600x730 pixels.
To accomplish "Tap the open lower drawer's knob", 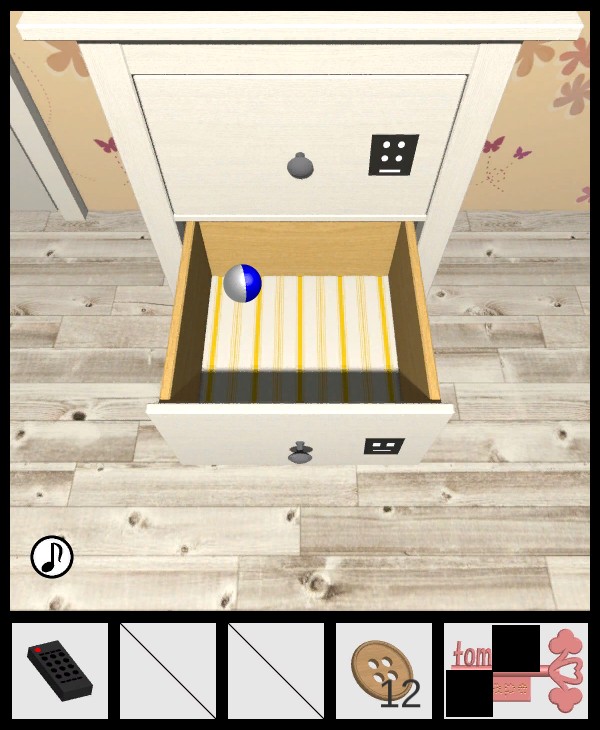I will point(300,452).
